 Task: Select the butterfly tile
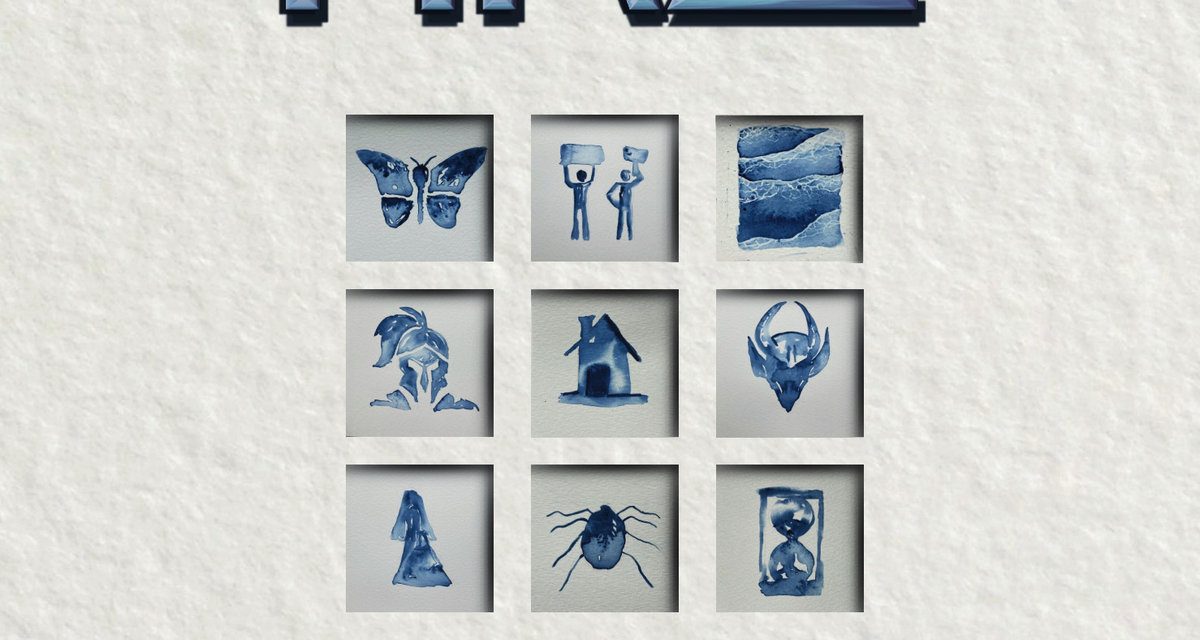point(420,188)
